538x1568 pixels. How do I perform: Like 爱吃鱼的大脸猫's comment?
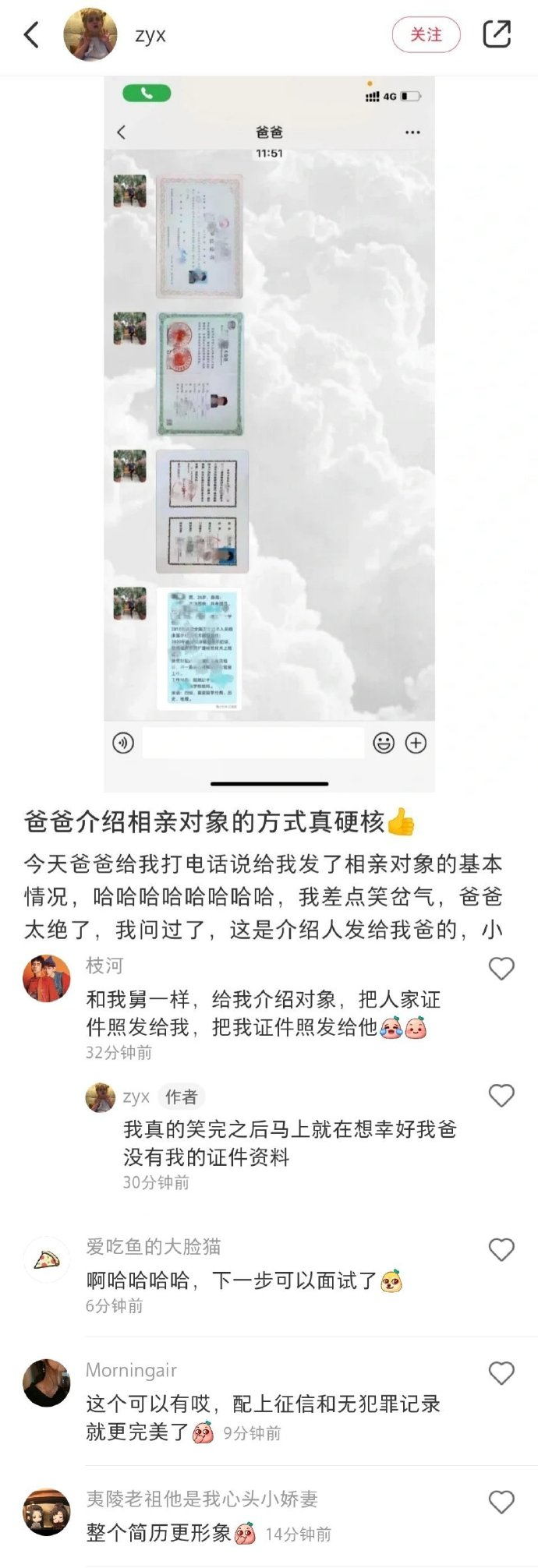(501, 1250)
